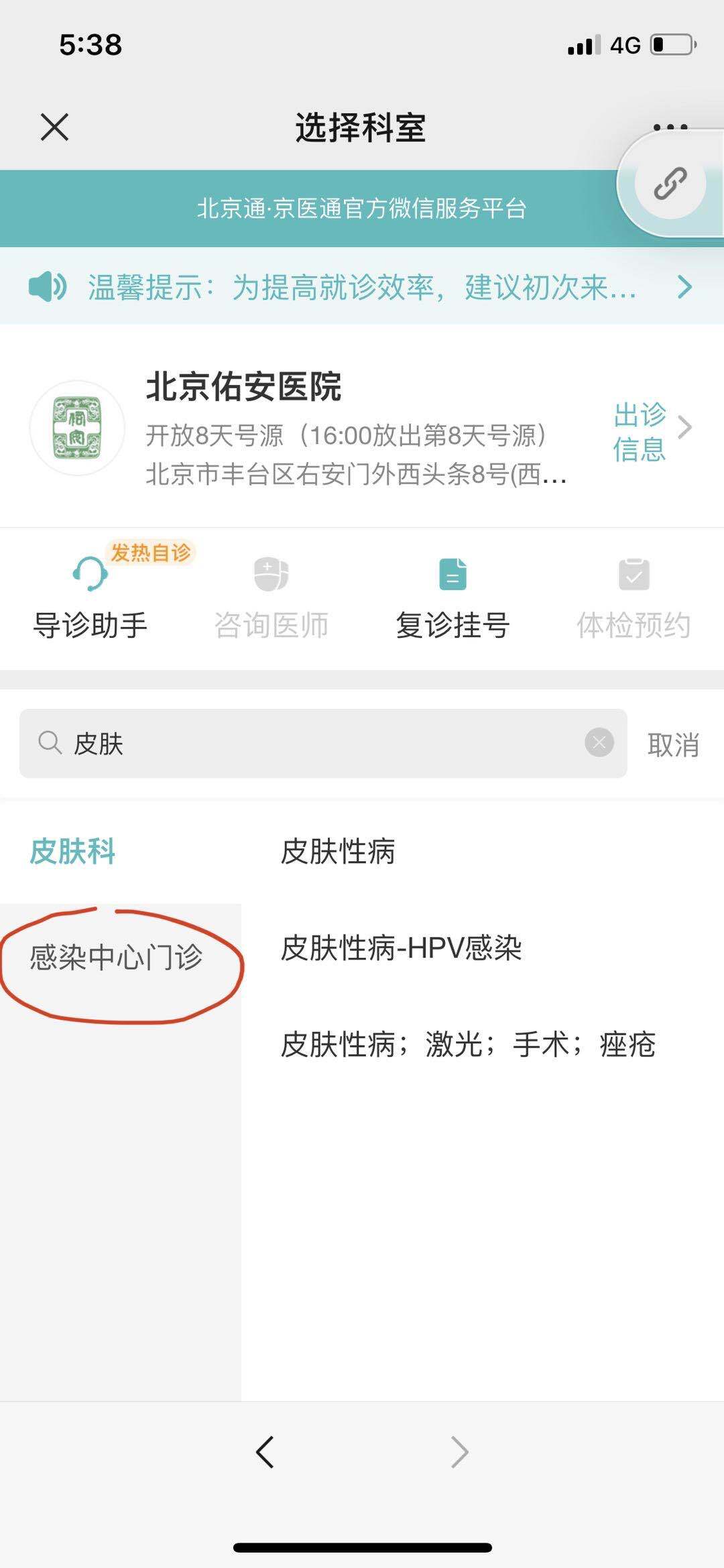The height and width of the screenshot is (1568, 724).
Task: Tap the 发热自诊 fever self-check badge
Action: (149, 553)
